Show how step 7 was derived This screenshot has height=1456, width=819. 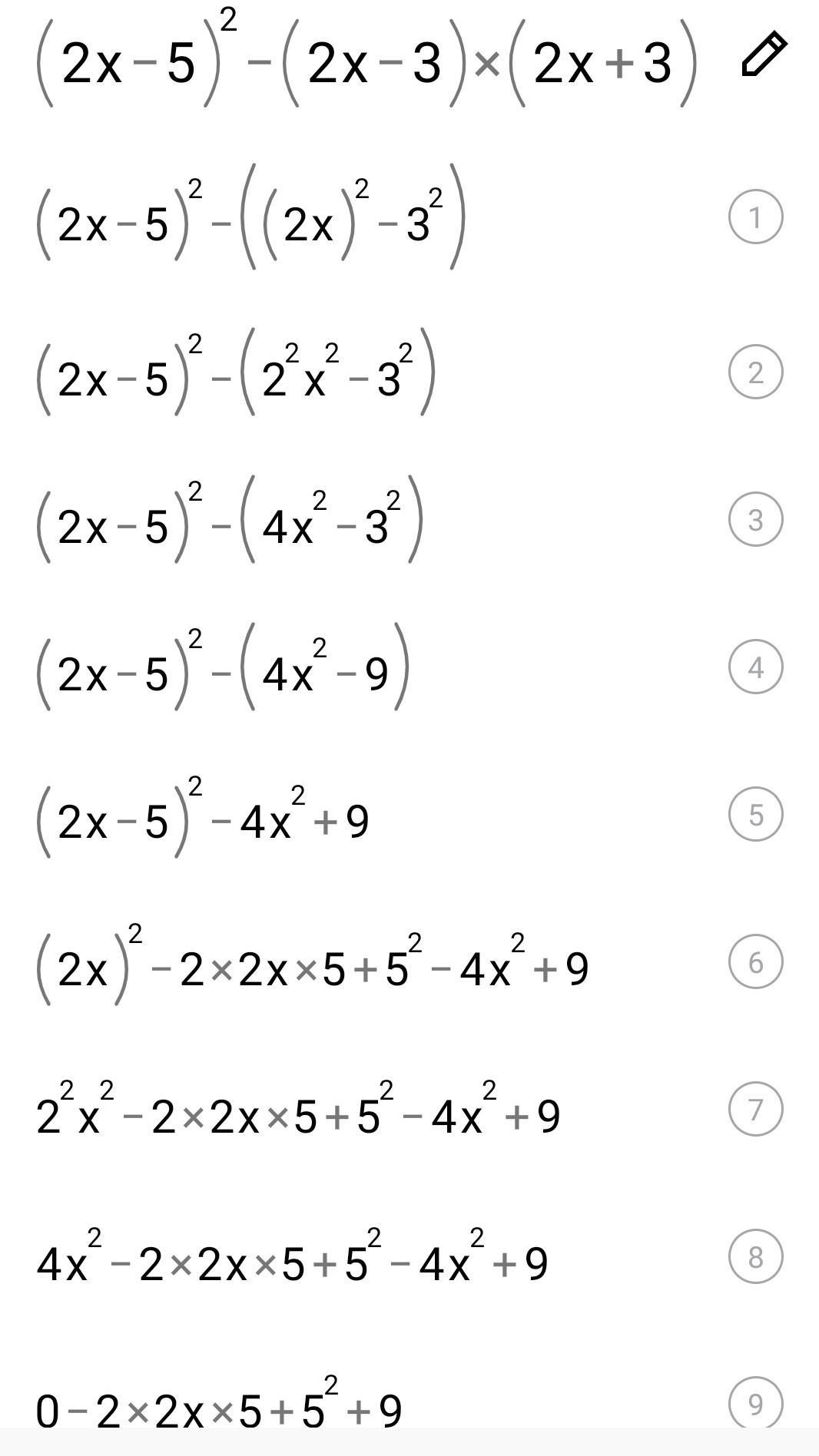pos(755,1110)
